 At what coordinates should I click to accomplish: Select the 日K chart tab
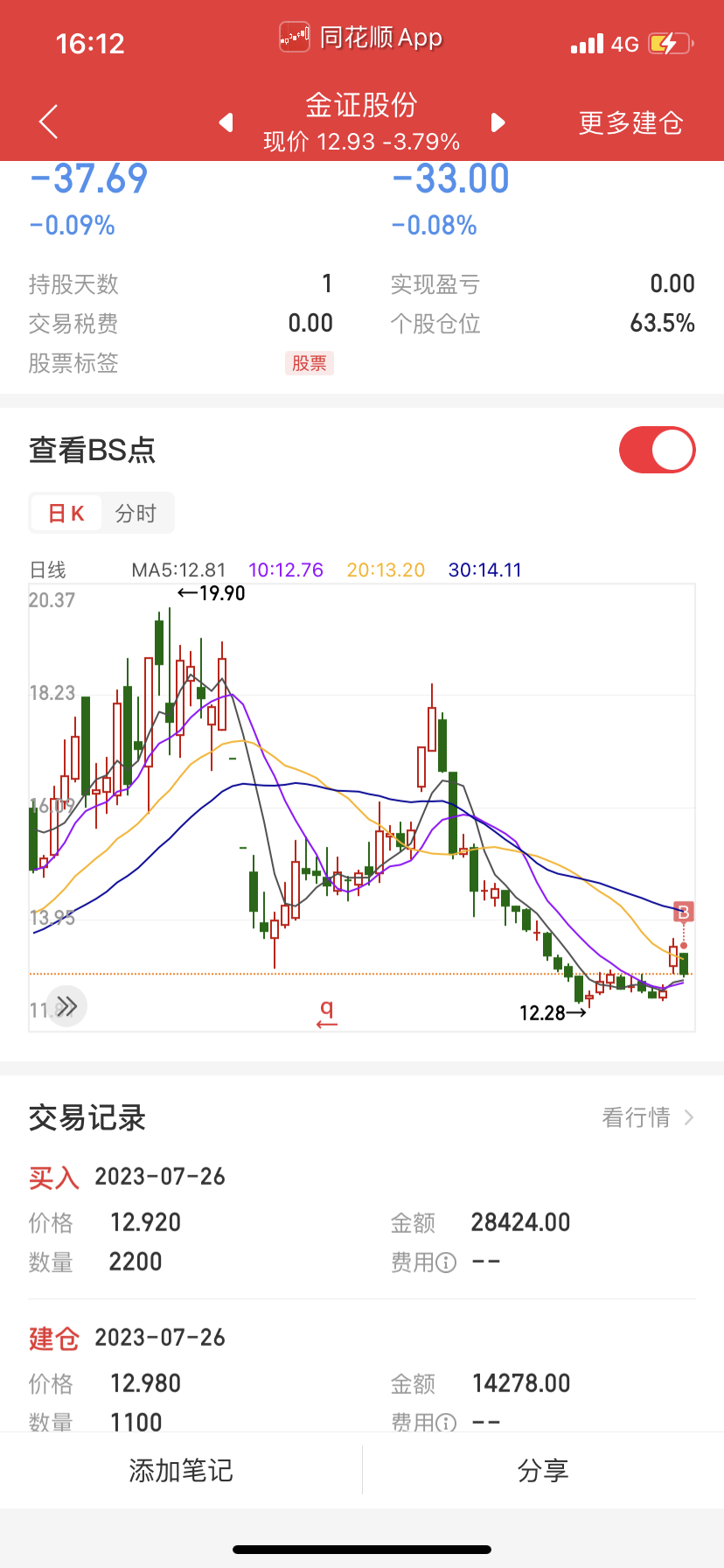point(66,514)
